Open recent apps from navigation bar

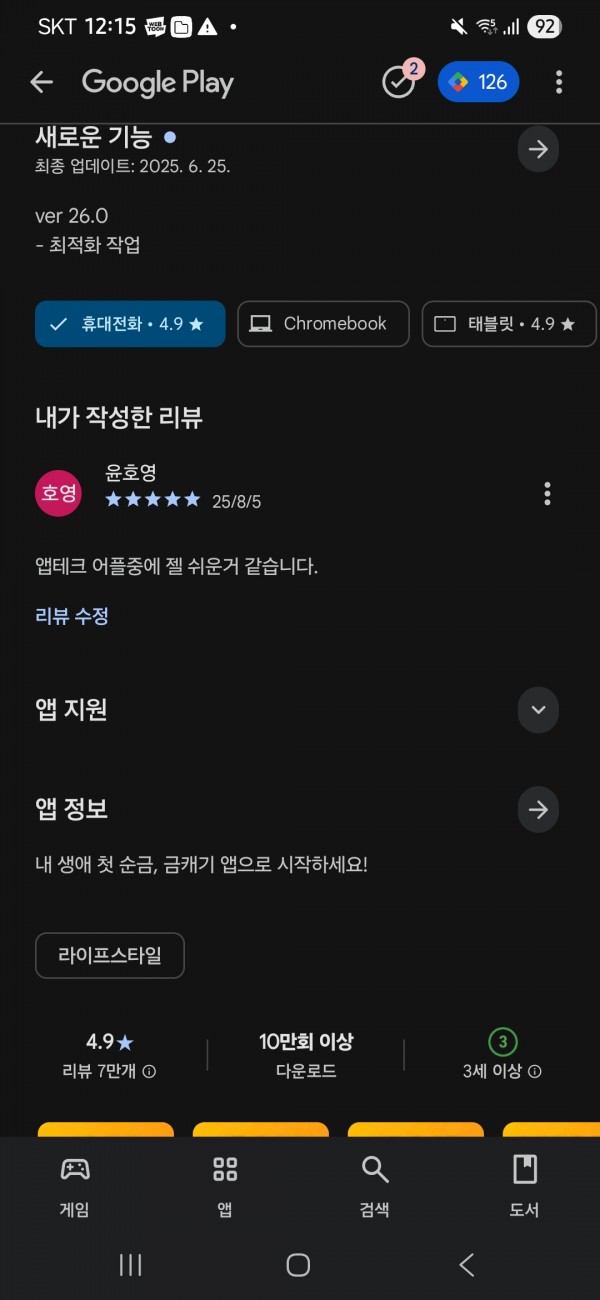tap(130, 1265)
